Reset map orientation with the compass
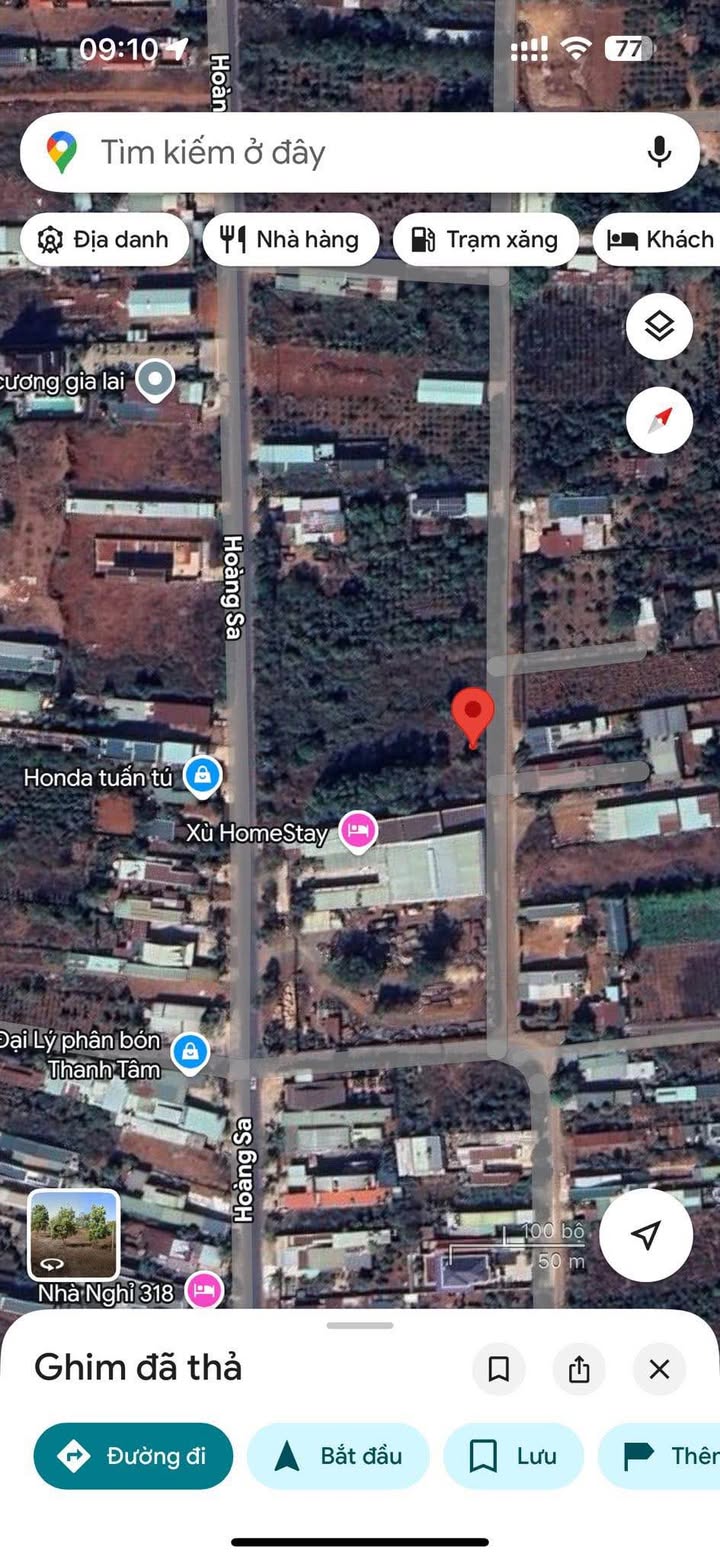The image size is (720, 1560). [659, 420]
